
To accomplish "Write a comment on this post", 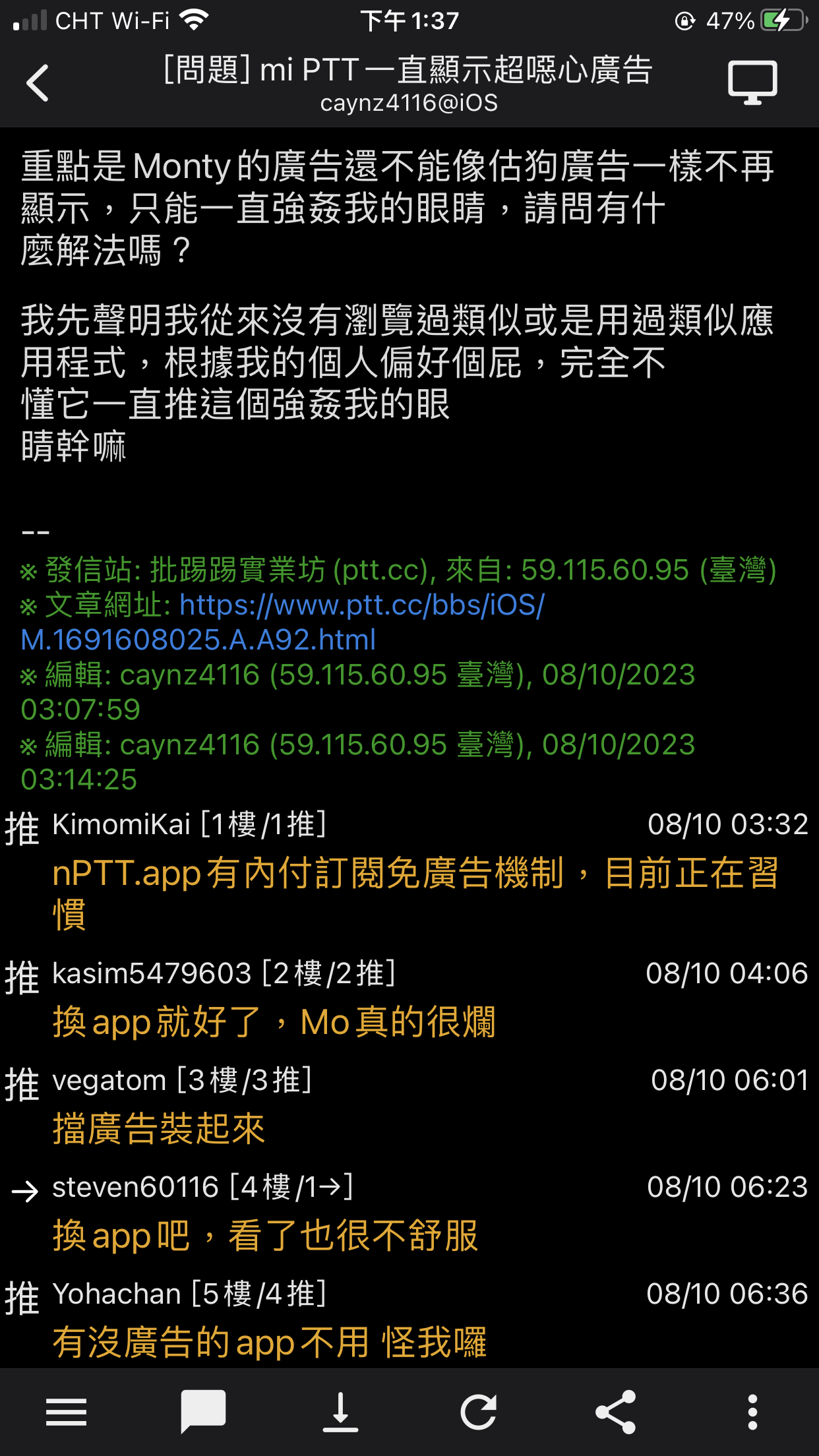I will [x=203, y=1412].
